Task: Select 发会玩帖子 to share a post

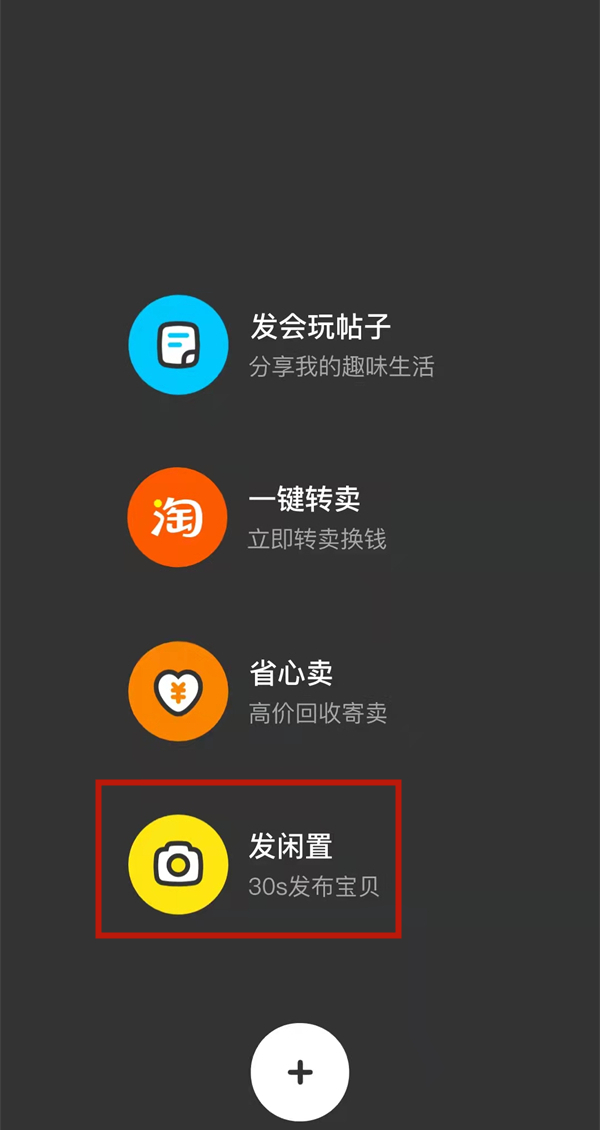Action: pos(180,346)
